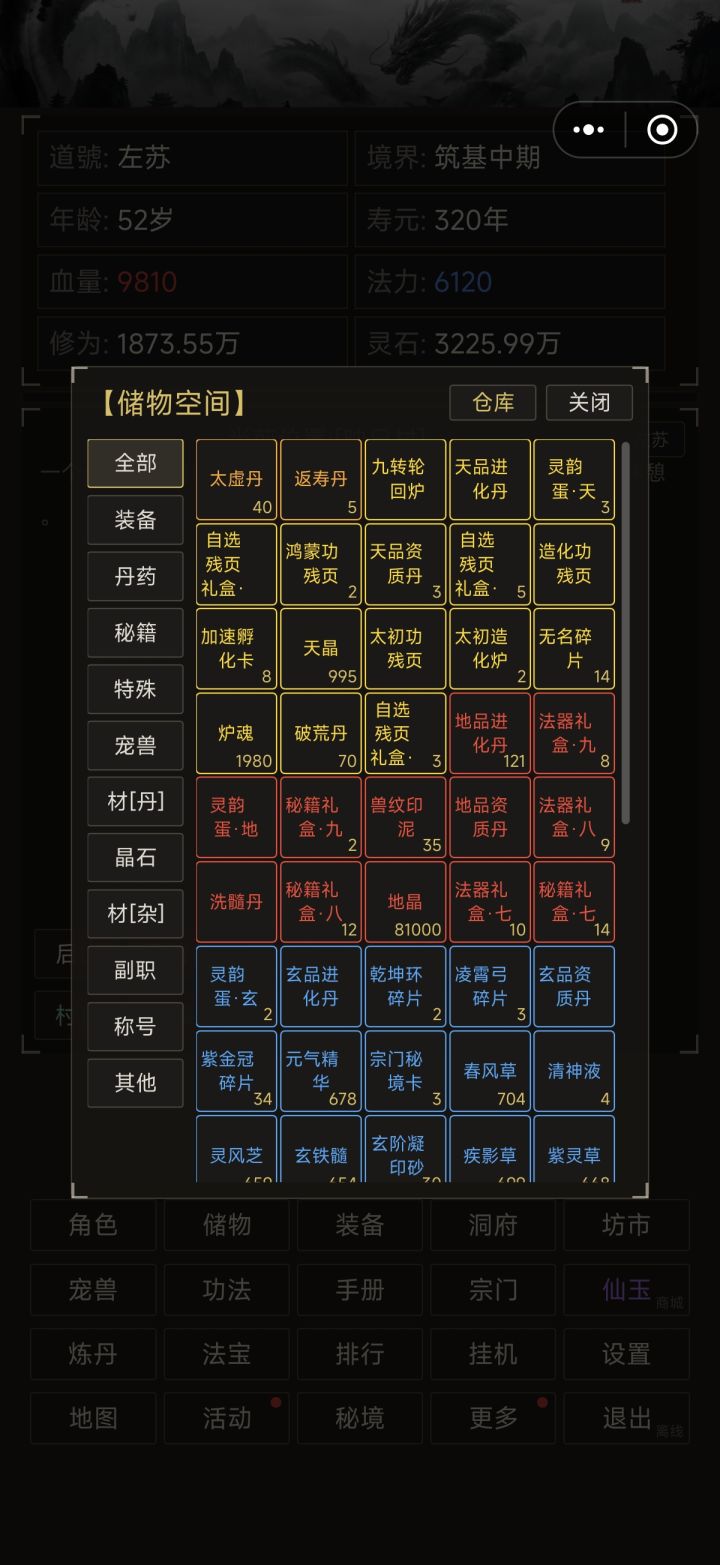Open the 法器礼盒·九 gift box item
Screen dimensions: 720x1565
pos(574,734)
